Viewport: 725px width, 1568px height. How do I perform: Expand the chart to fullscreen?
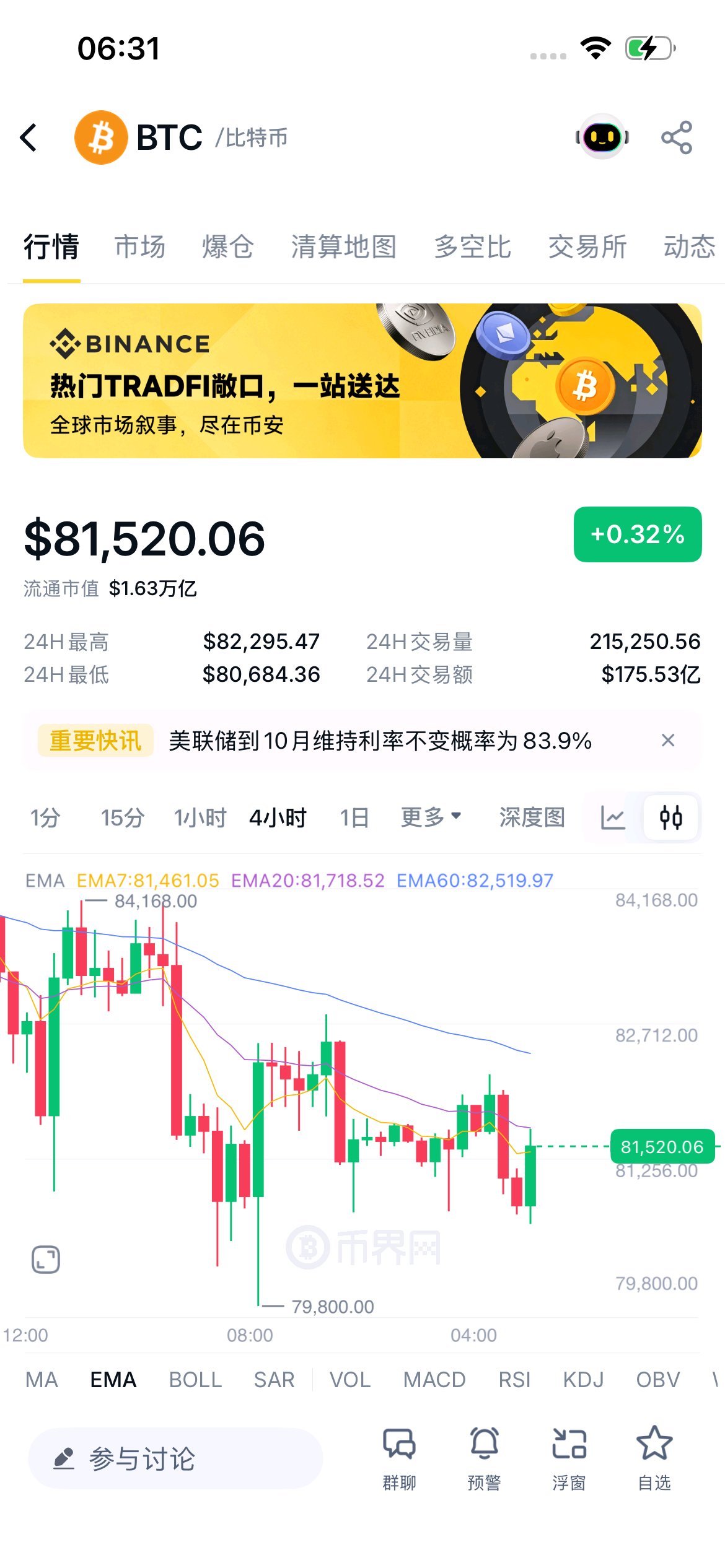(x=46, y=1260)
